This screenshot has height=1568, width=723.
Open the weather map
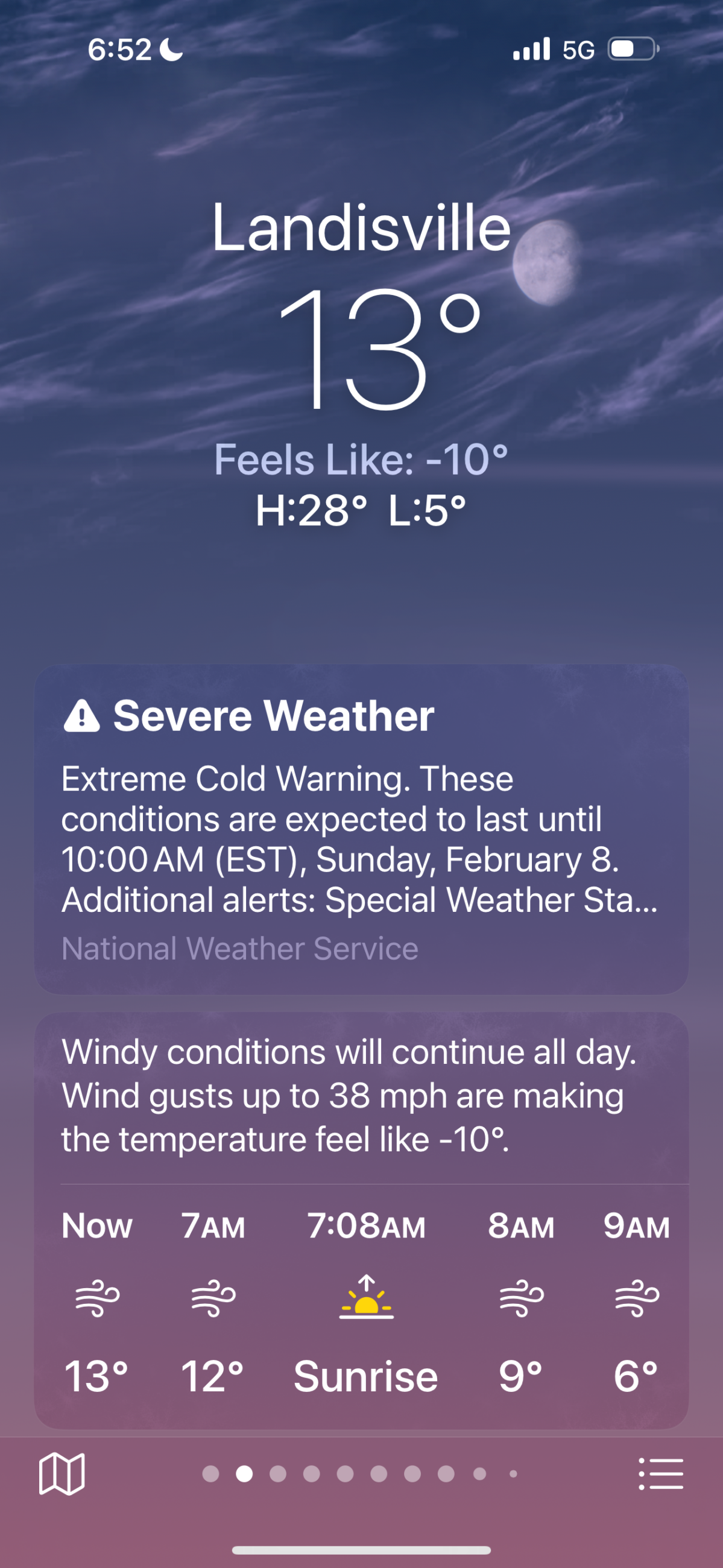coord(62,1474)
